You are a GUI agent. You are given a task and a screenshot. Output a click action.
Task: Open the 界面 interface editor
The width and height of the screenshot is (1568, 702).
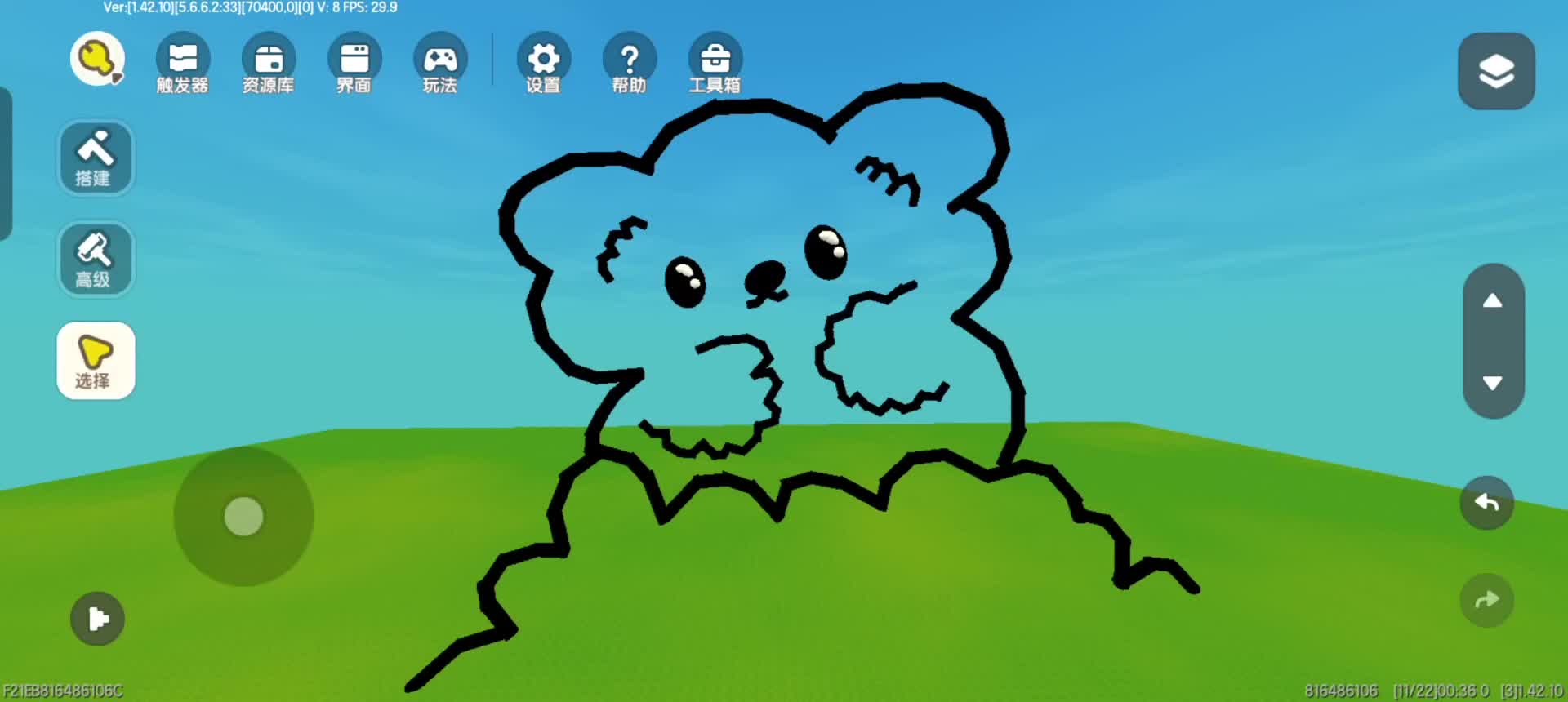coord(354,63)
